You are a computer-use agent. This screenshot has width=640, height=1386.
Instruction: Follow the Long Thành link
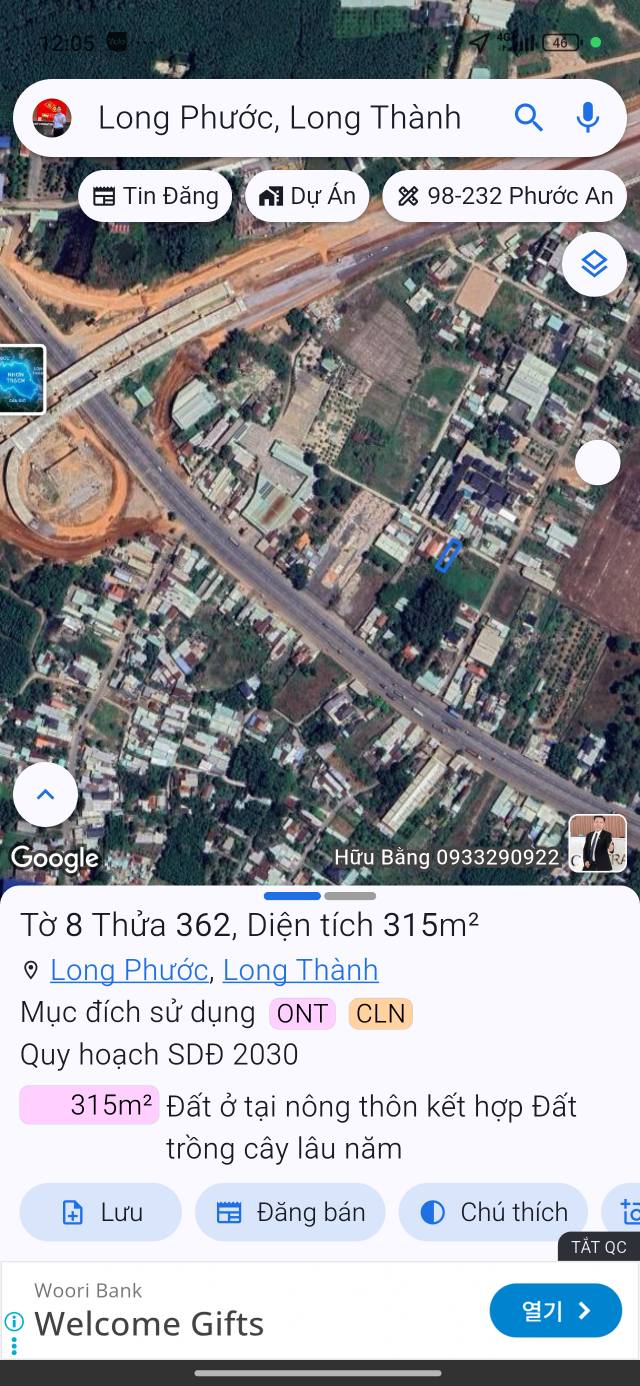[x=300, y=970]
